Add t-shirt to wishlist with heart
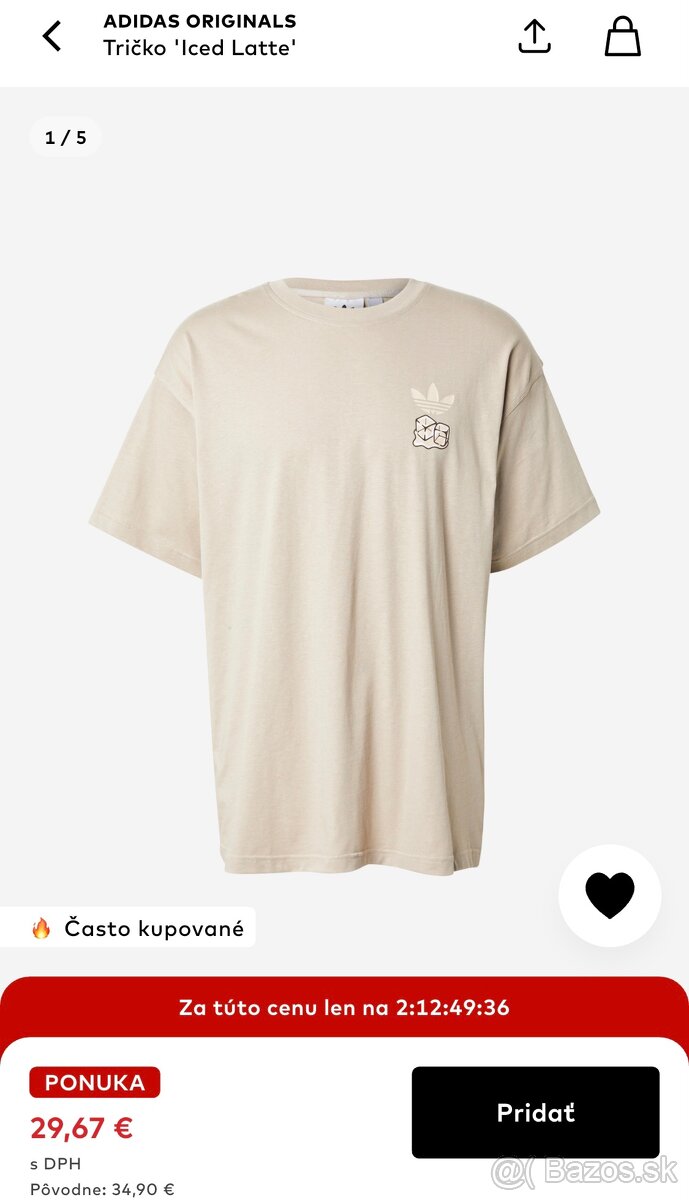 pos(609,895)
